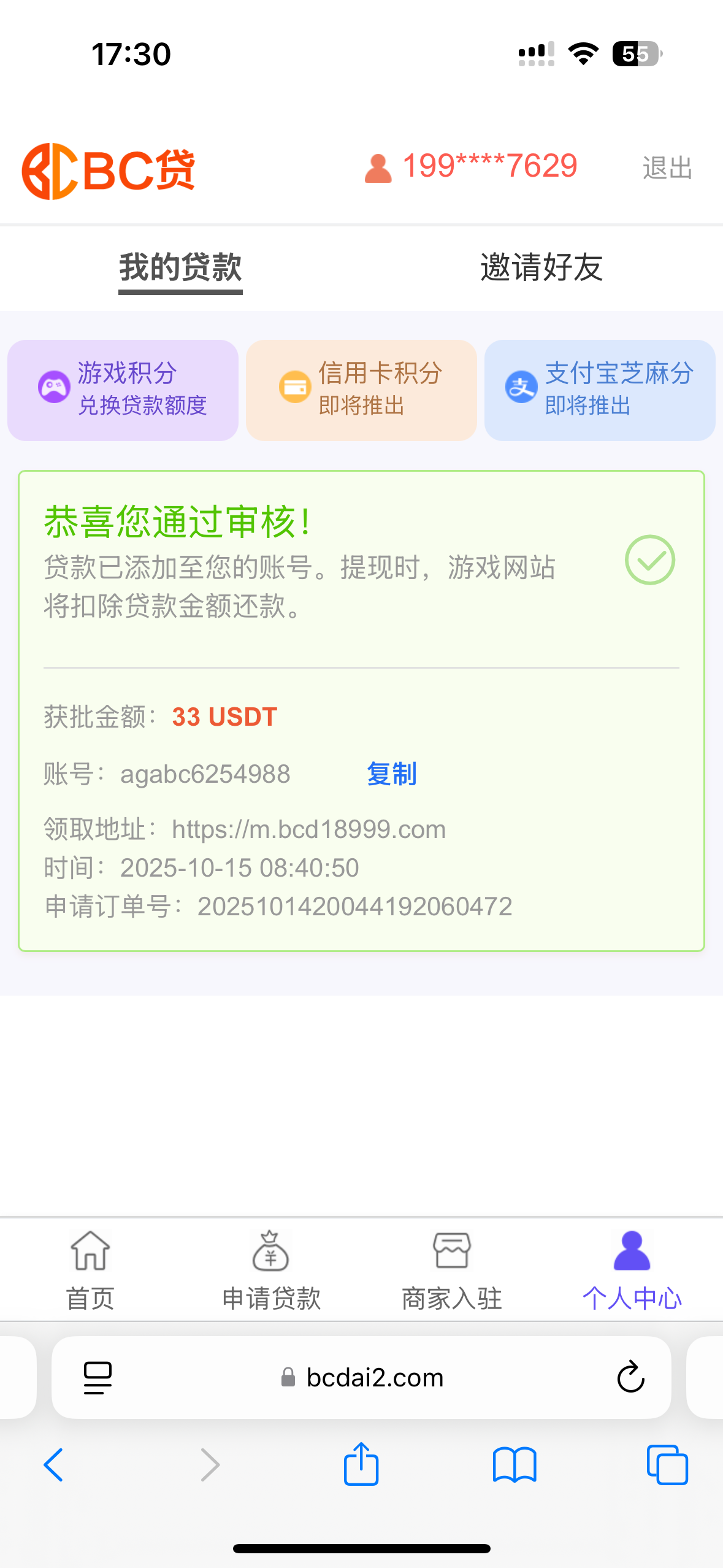Open the page format menu in address bar
This screenshot has width=723, height=1568.
pos(98,1378)
